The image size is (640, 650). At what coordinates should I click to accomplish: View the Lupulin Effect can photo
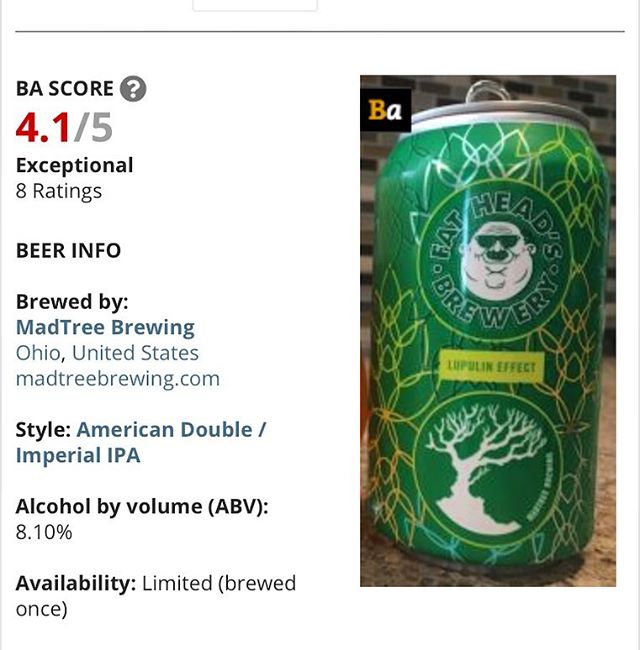pos(487,331)
